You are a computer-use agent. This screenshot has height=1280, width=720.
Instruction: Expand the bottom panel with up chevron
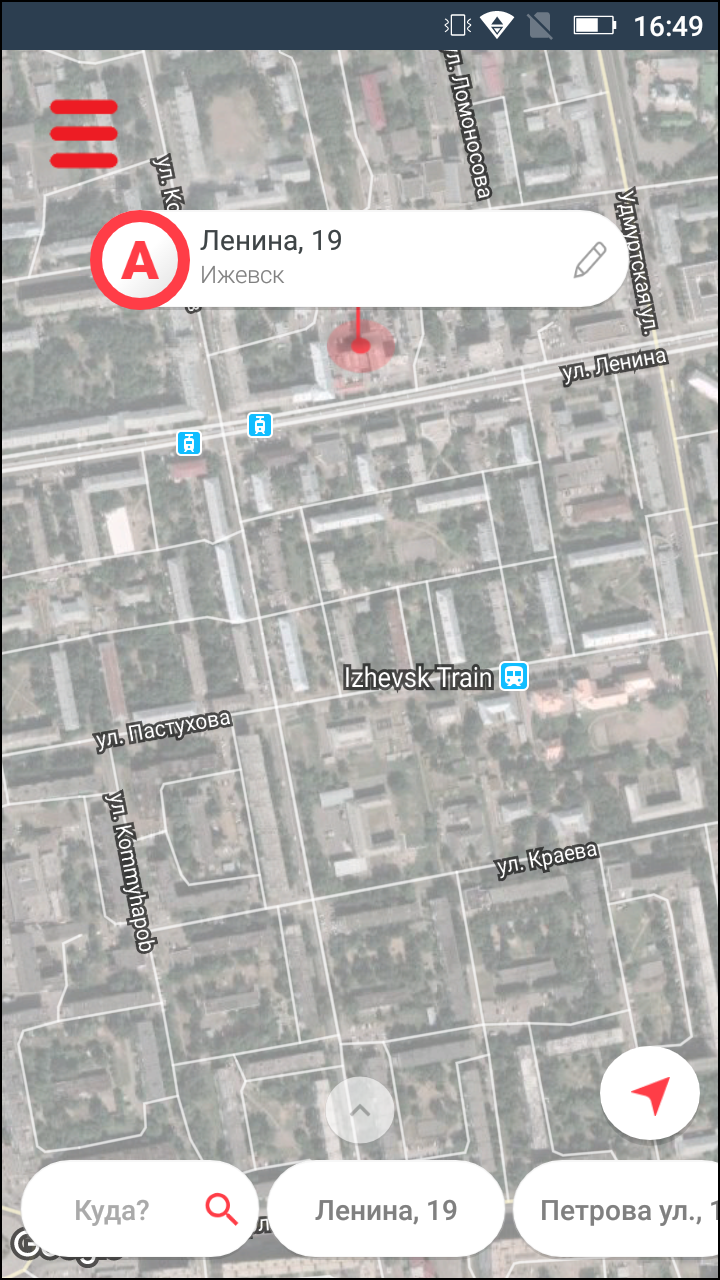(360, 1110)
